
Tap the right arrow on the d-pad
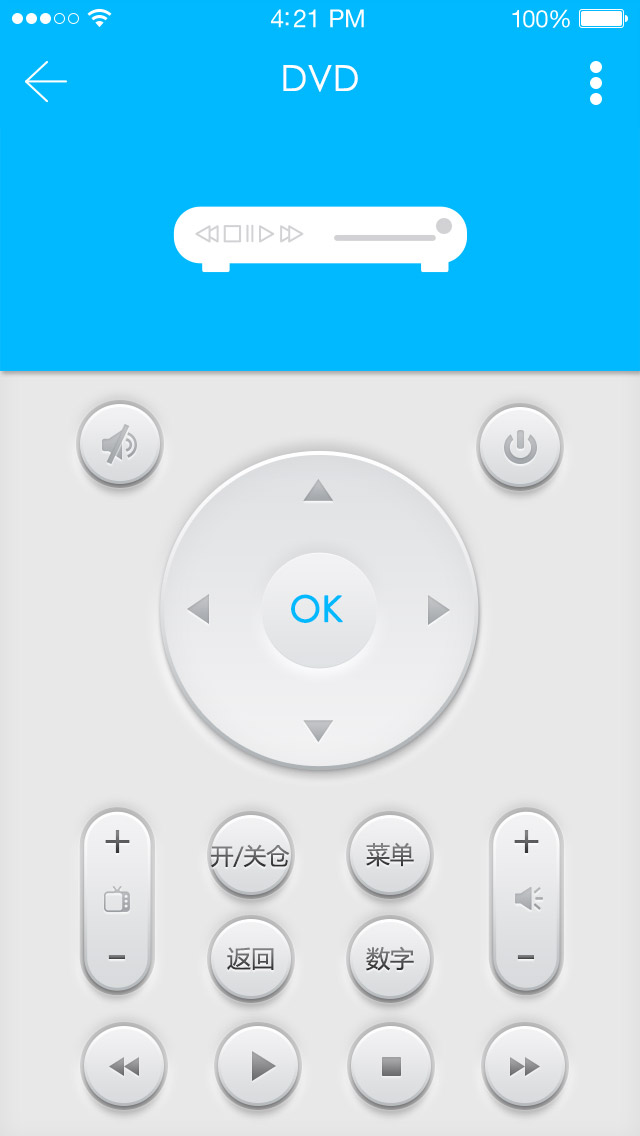pyautogui.click(x=438, y=609)
